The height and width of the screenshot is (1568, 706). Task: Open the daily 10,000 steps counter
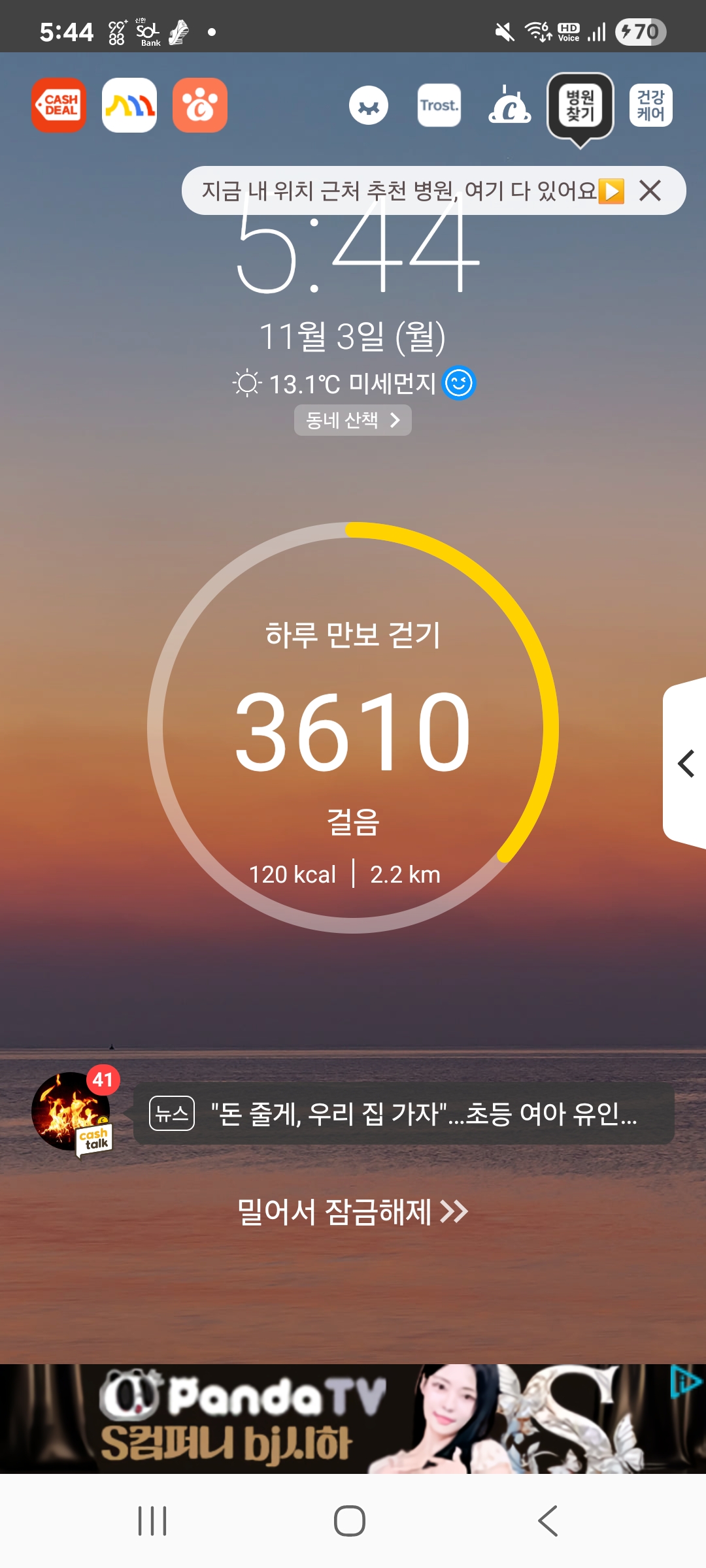tap(353, 728)
